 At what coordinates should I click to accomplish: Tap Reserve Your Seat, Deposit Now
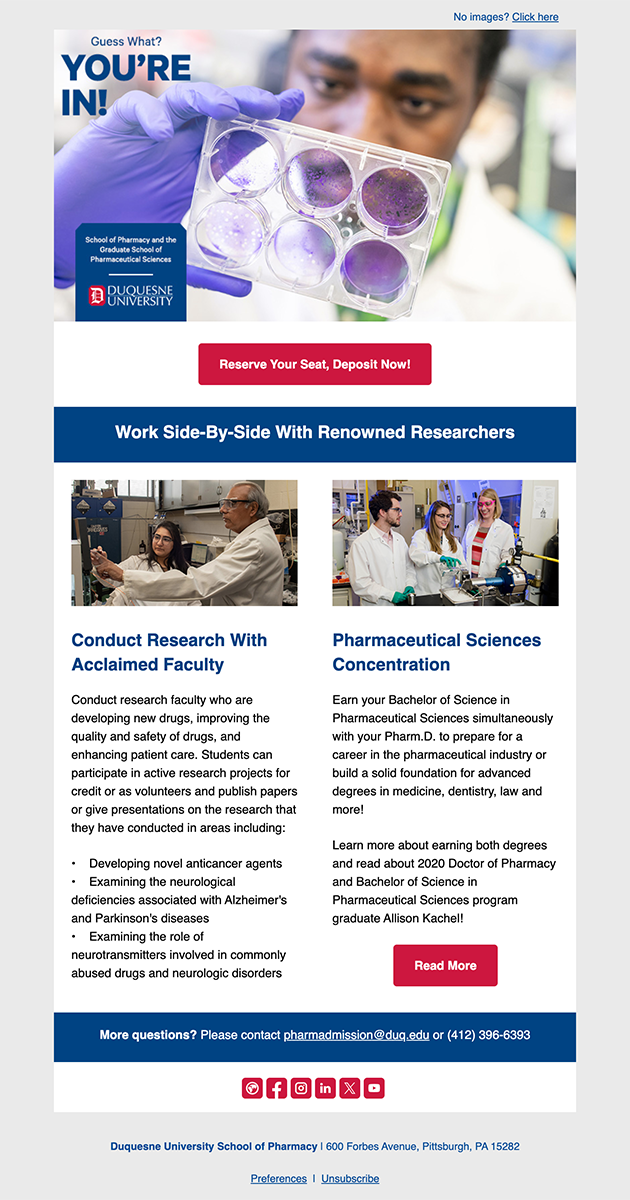click(315, 364)
